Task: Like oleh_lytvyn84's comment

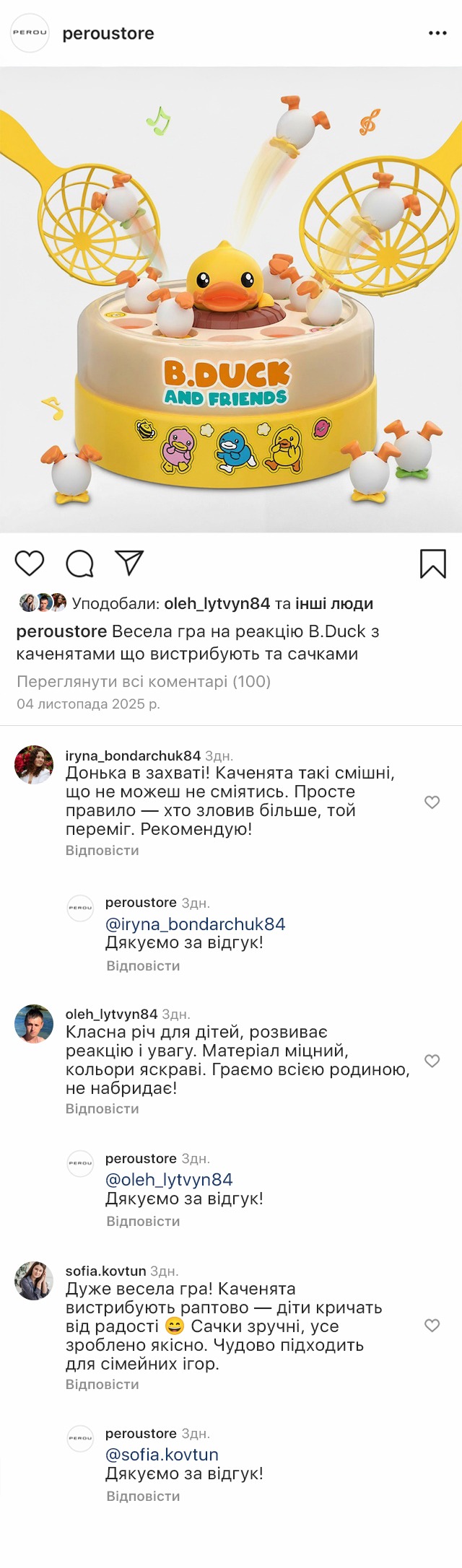Action: tap(432, 1060)
